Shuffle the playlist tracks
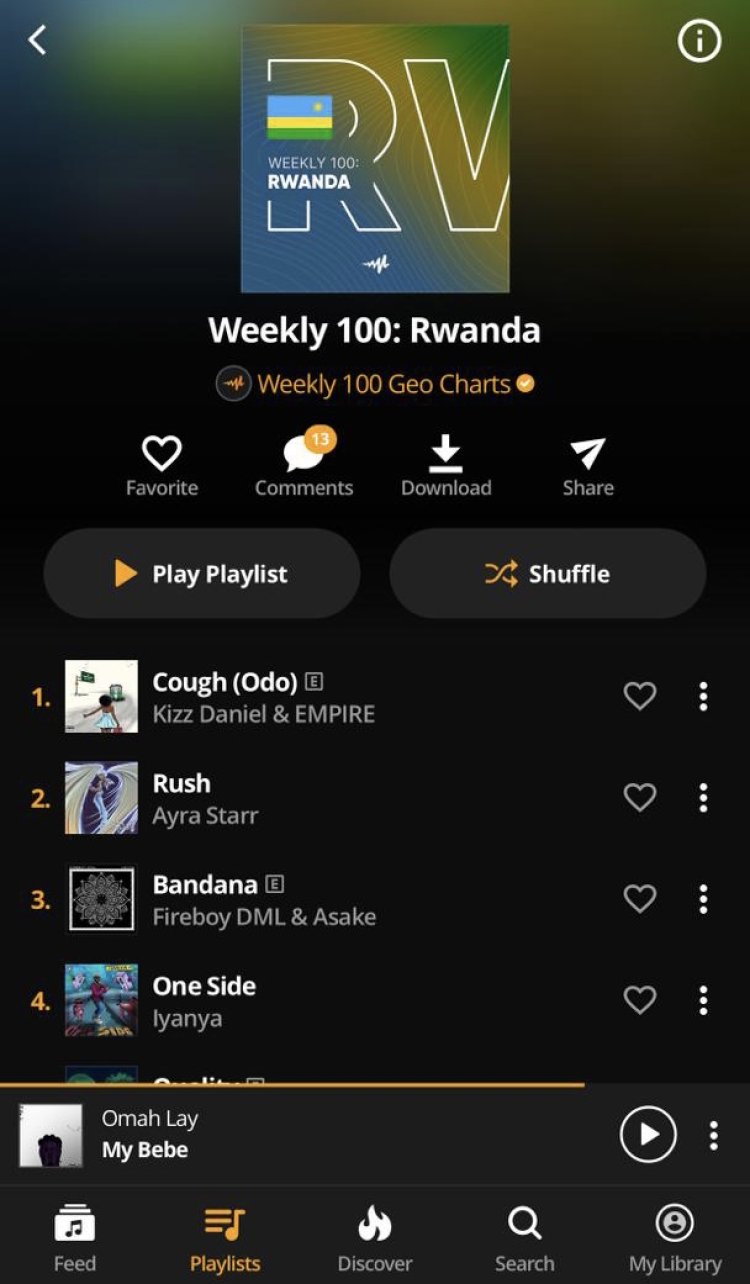The width and height of the screenshot is (750, 1284). [547, 573]
